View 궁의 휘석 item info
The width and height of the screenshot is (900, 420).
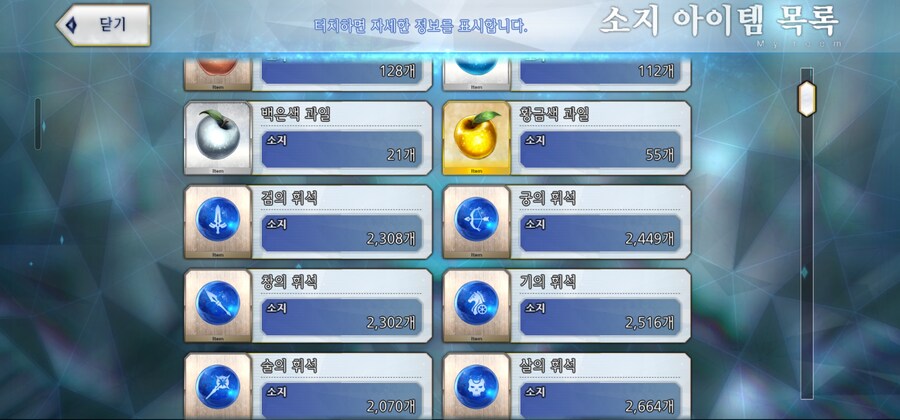pyautogui.click(x=566, y=222)
